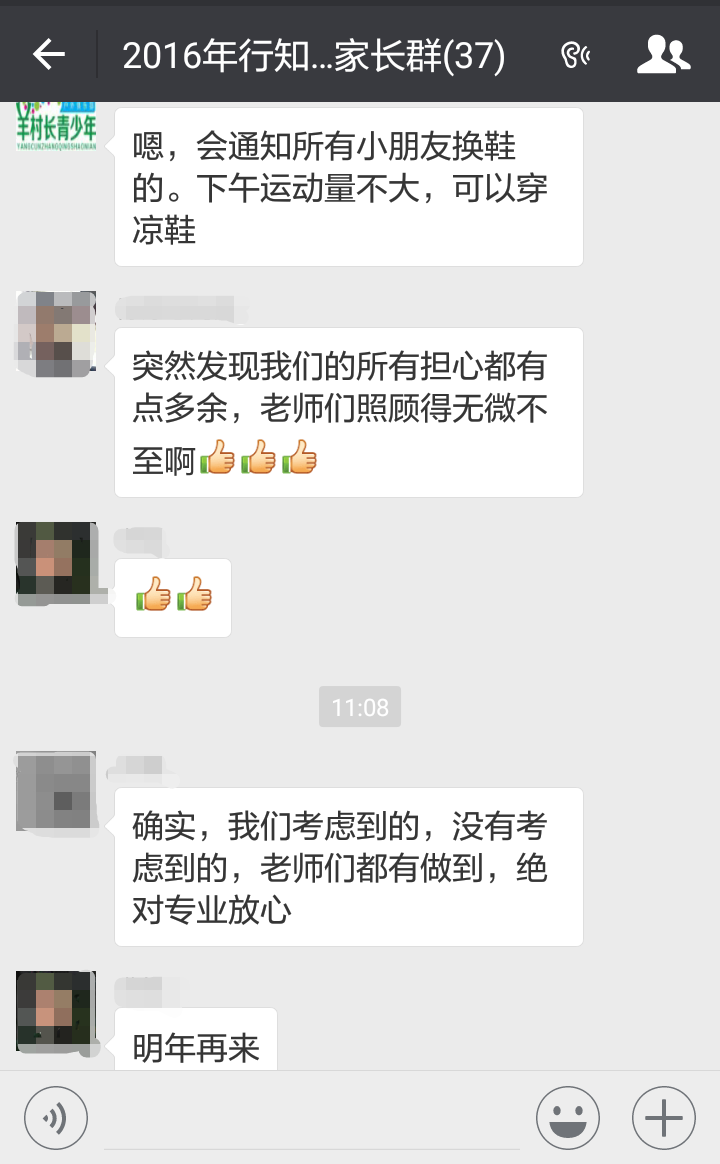Image resolution: width=720 pixels, height=1164 pixels.
Task: Switch to voice message input
Action: pyautogui.click(x=56, y=1117)
